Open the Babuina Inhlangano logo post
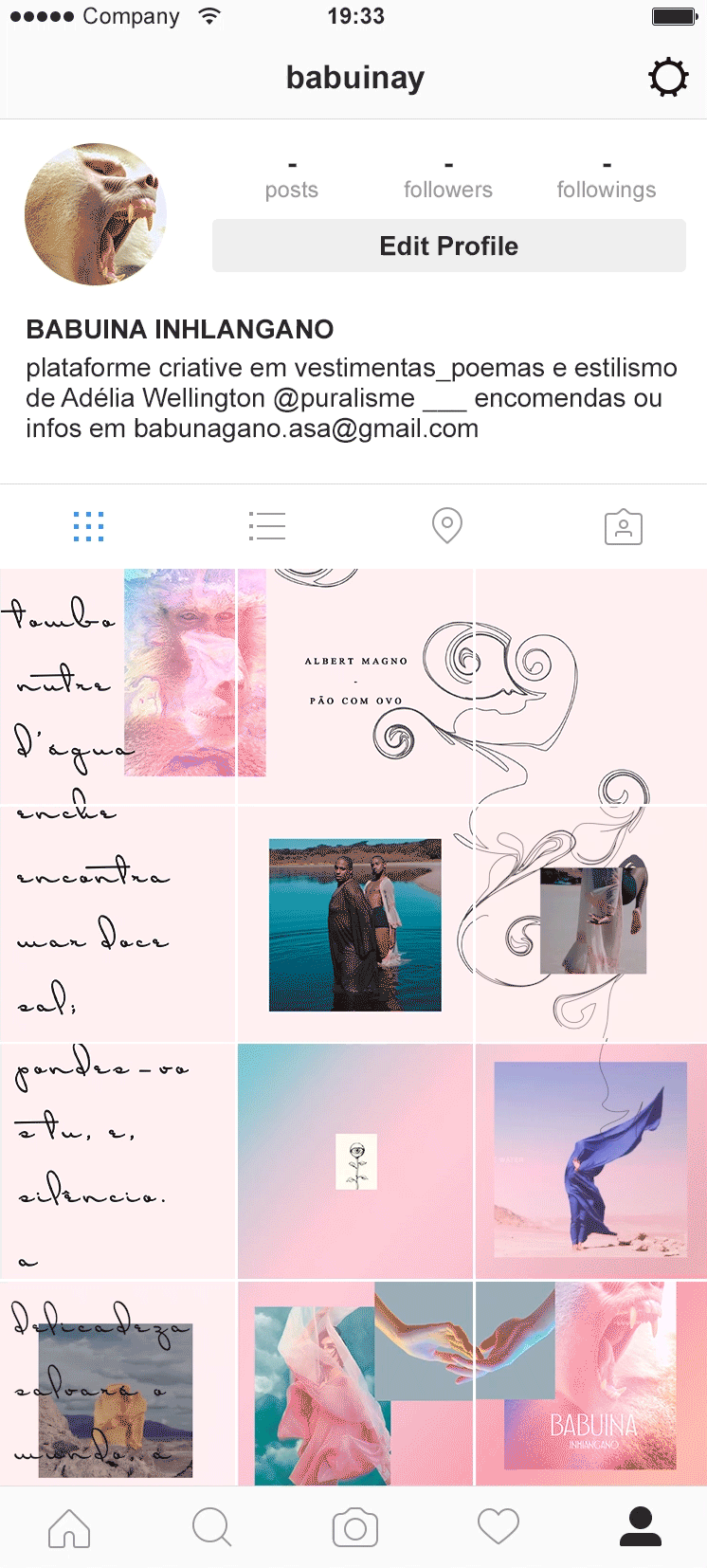Viewport: 707px width, 1568px height. 590,1383
